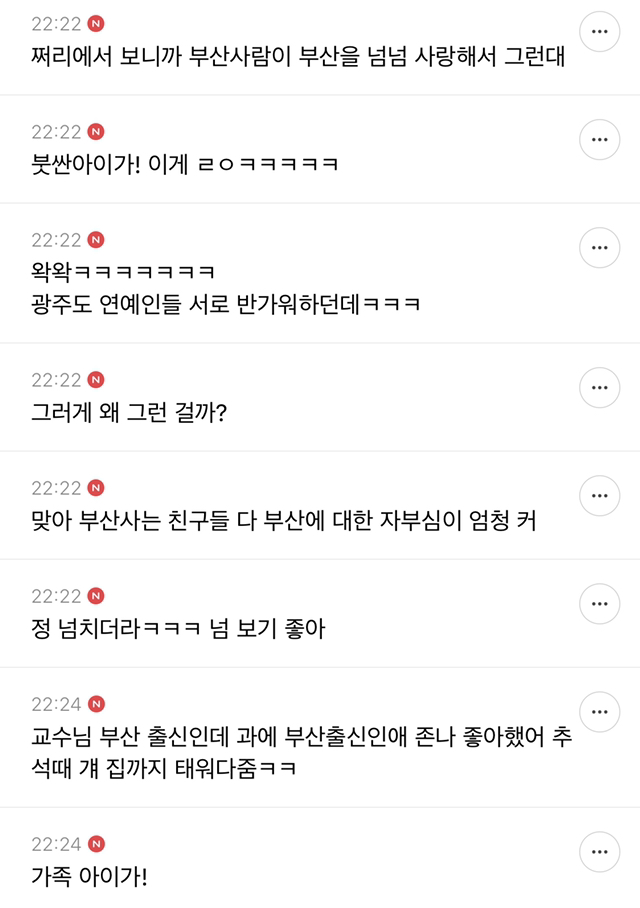The height and width of the screenshot is (908, 640).
Task: Open the overflow menu for '그러게 왜 그런 걸까?'
Action: (x=600, y=387)
